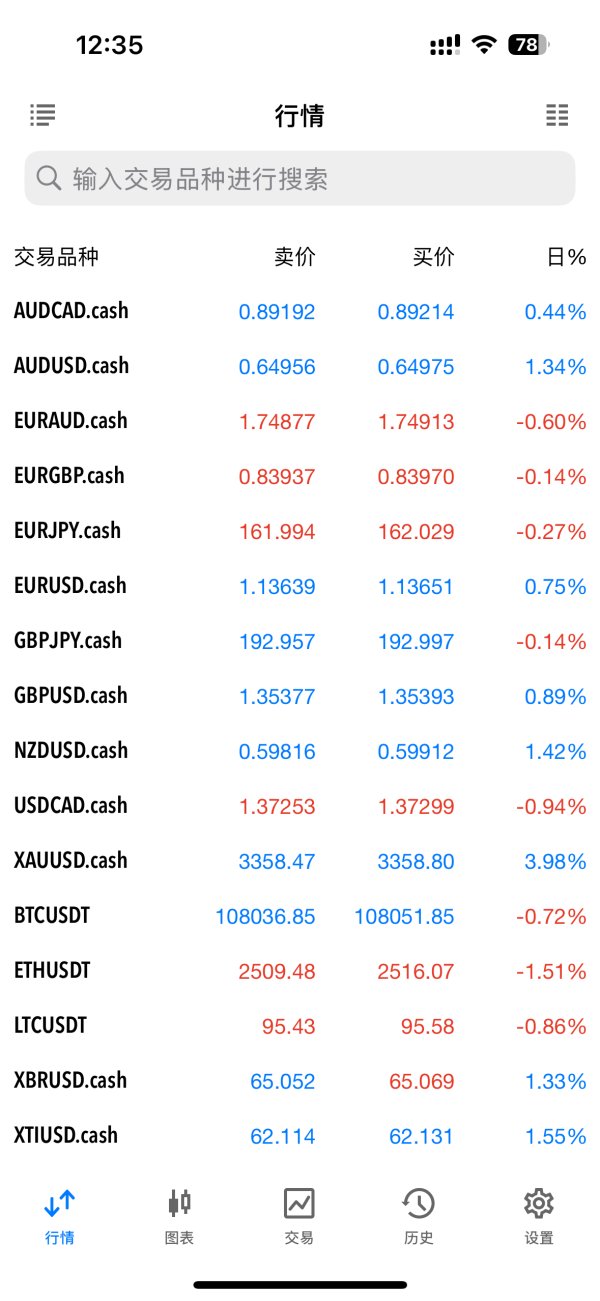Tap the symbol search field

click(x=300, y=179)
